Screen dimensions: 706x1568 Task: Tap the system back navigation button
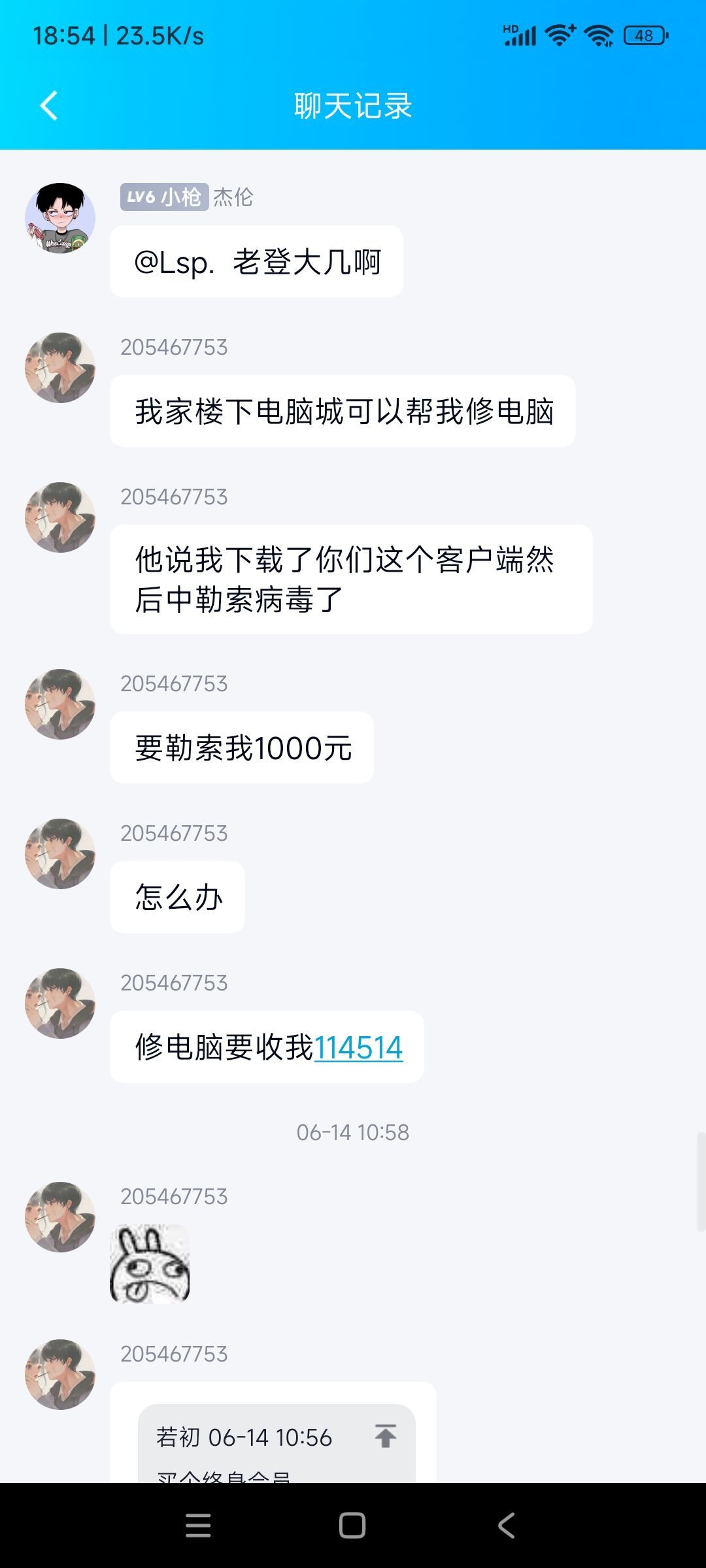click(x=507, y=1526)
